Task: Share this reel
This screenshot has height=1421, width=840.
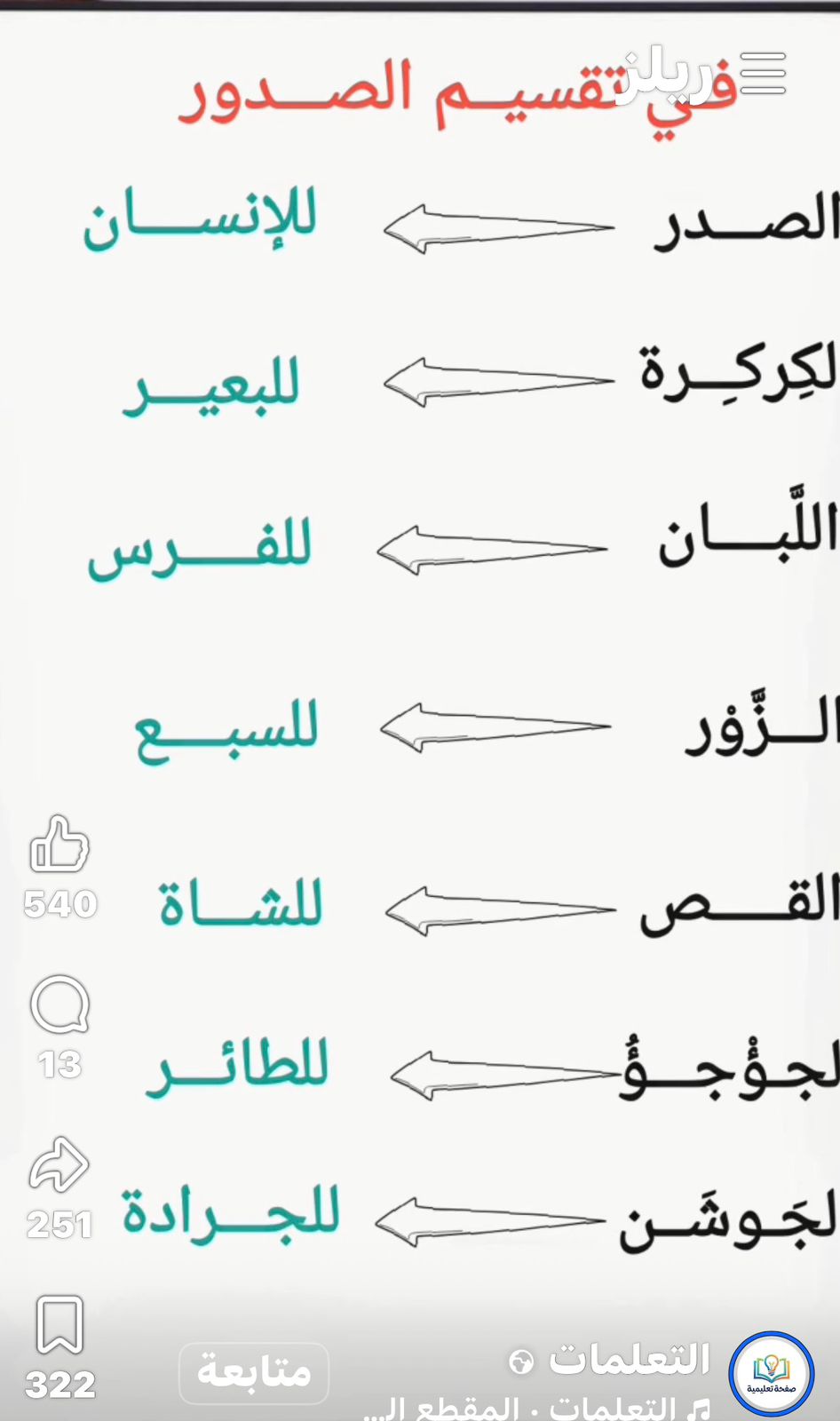Action: coord(59,1163)
